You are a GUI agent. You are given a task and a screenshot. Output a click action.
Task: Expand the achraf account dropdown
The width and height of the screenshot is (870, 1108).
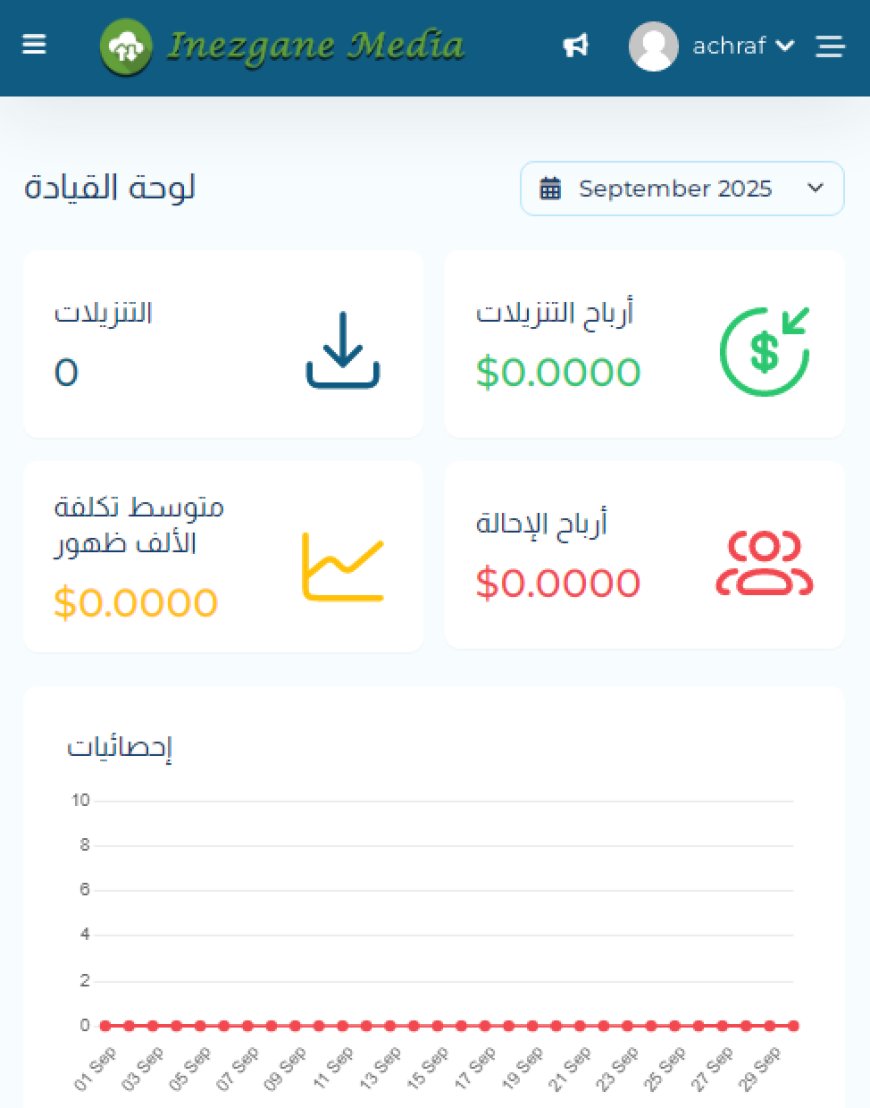pos(712,46)
